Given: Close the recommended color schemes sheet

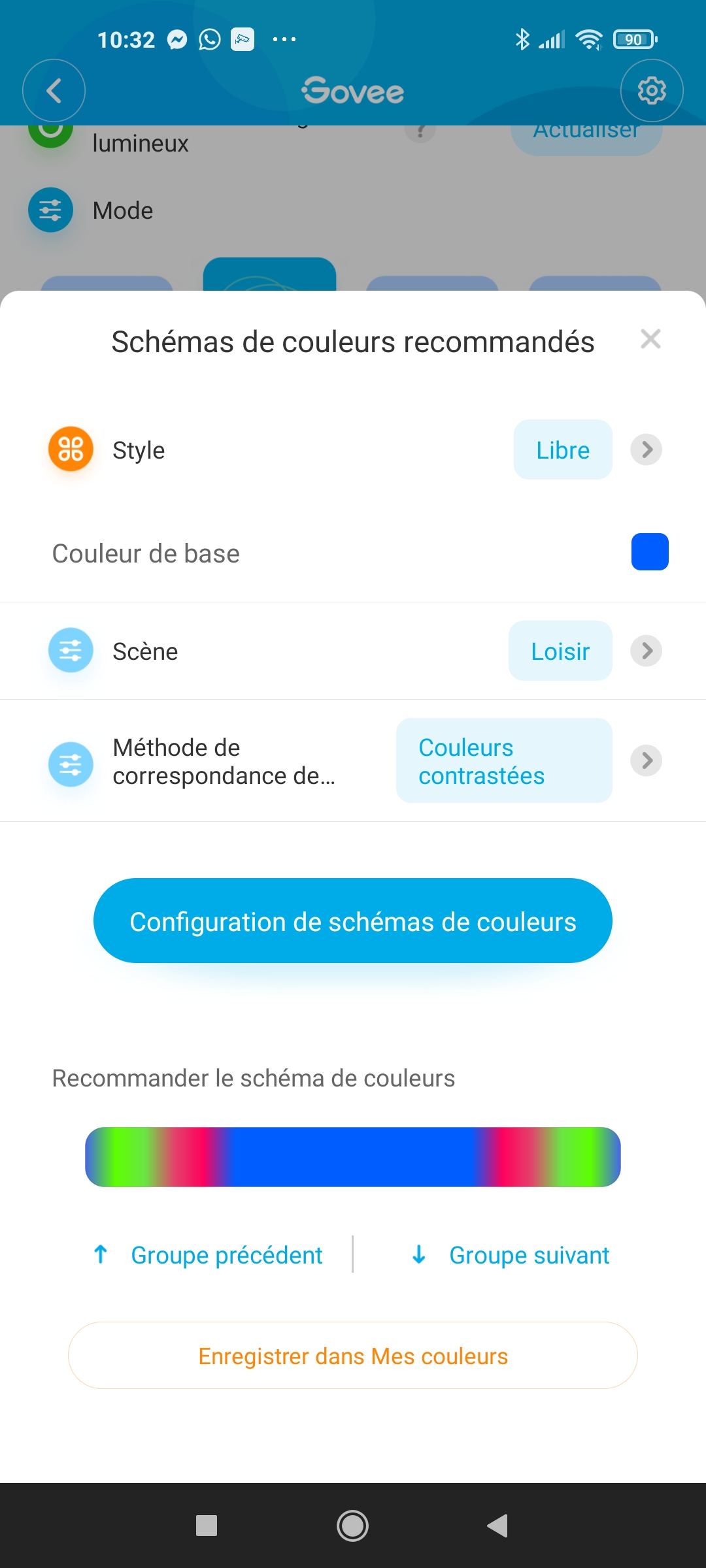Looking at the screenshot, I should click(x=650, y=339).
